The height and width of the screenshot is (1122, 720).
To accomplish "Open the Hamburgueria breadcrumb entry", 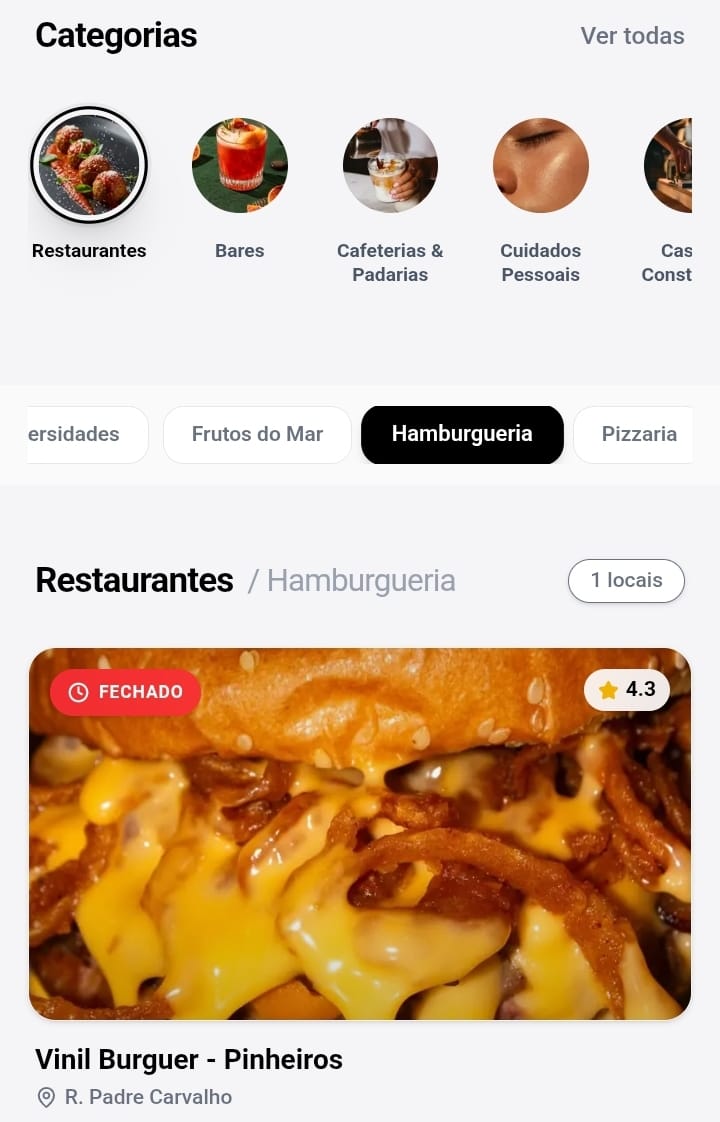I will (361, 580).
